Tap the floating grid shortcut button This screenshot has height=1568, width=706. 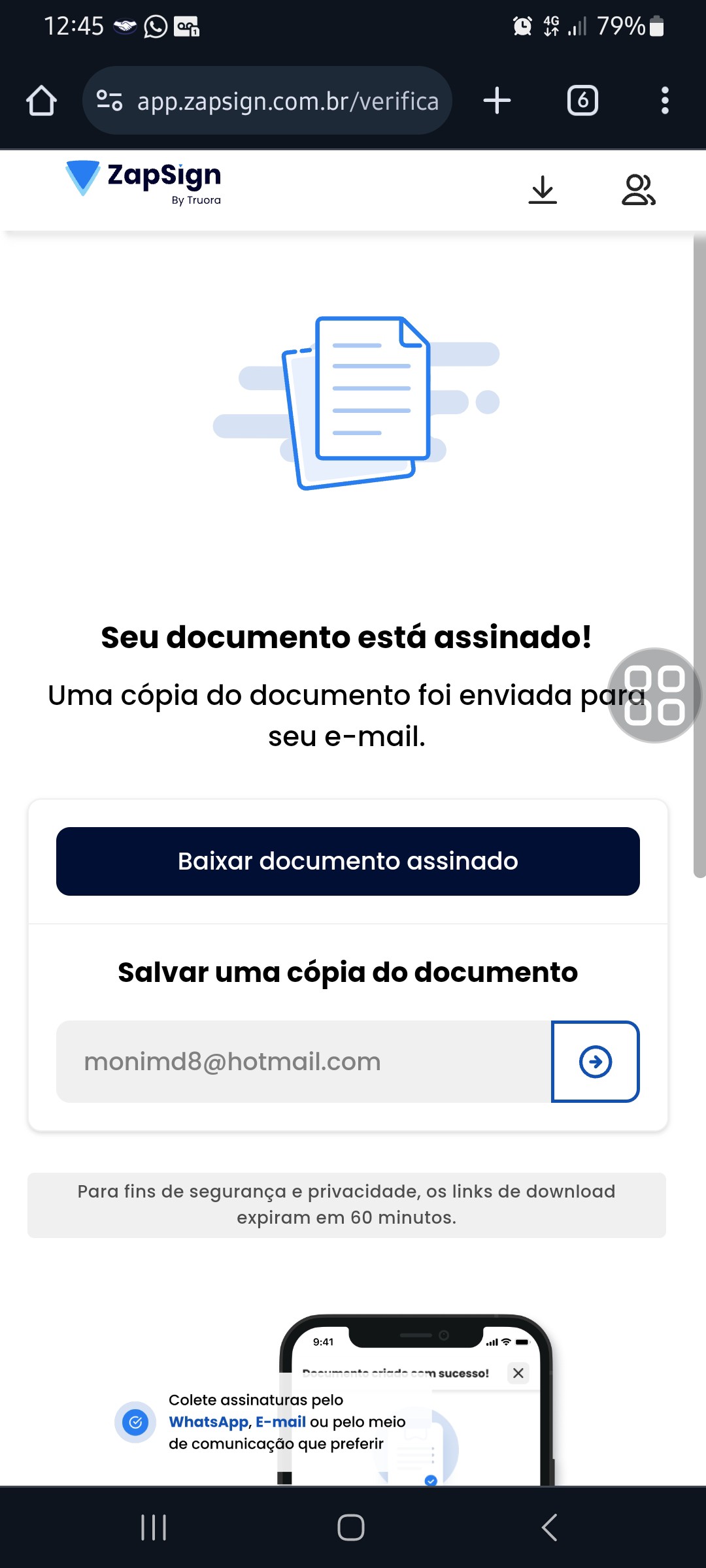(654, 695)
